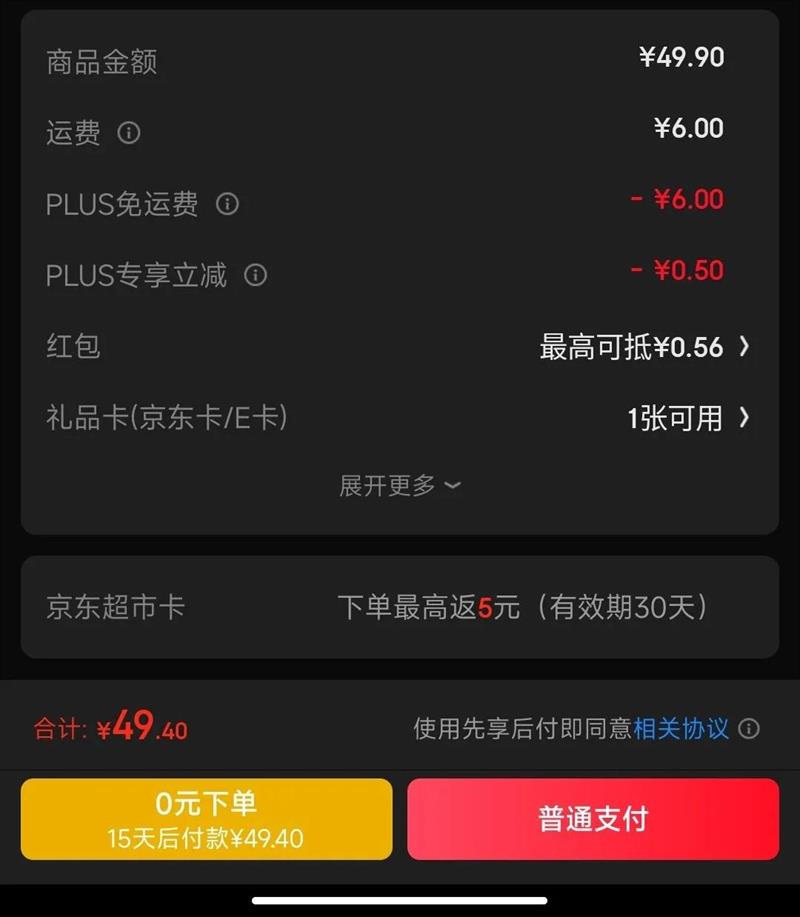800x917 pixels.
Task: Tap the info icon beside PLUS免运费
Action: (228, 204)
